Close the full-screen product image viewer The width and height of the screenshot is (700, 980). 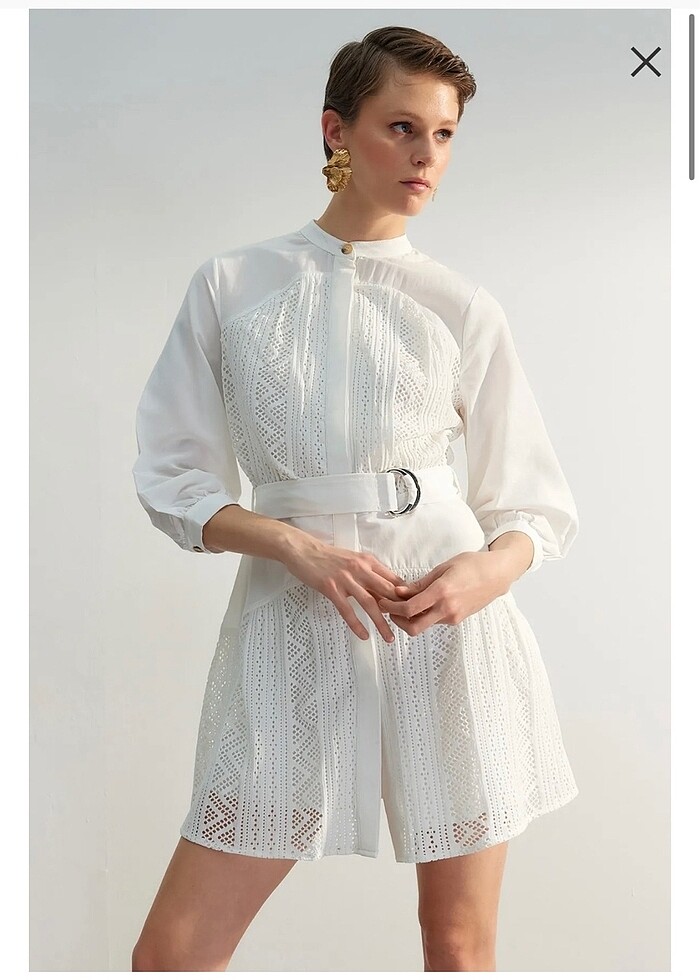[x=645, y=62]
